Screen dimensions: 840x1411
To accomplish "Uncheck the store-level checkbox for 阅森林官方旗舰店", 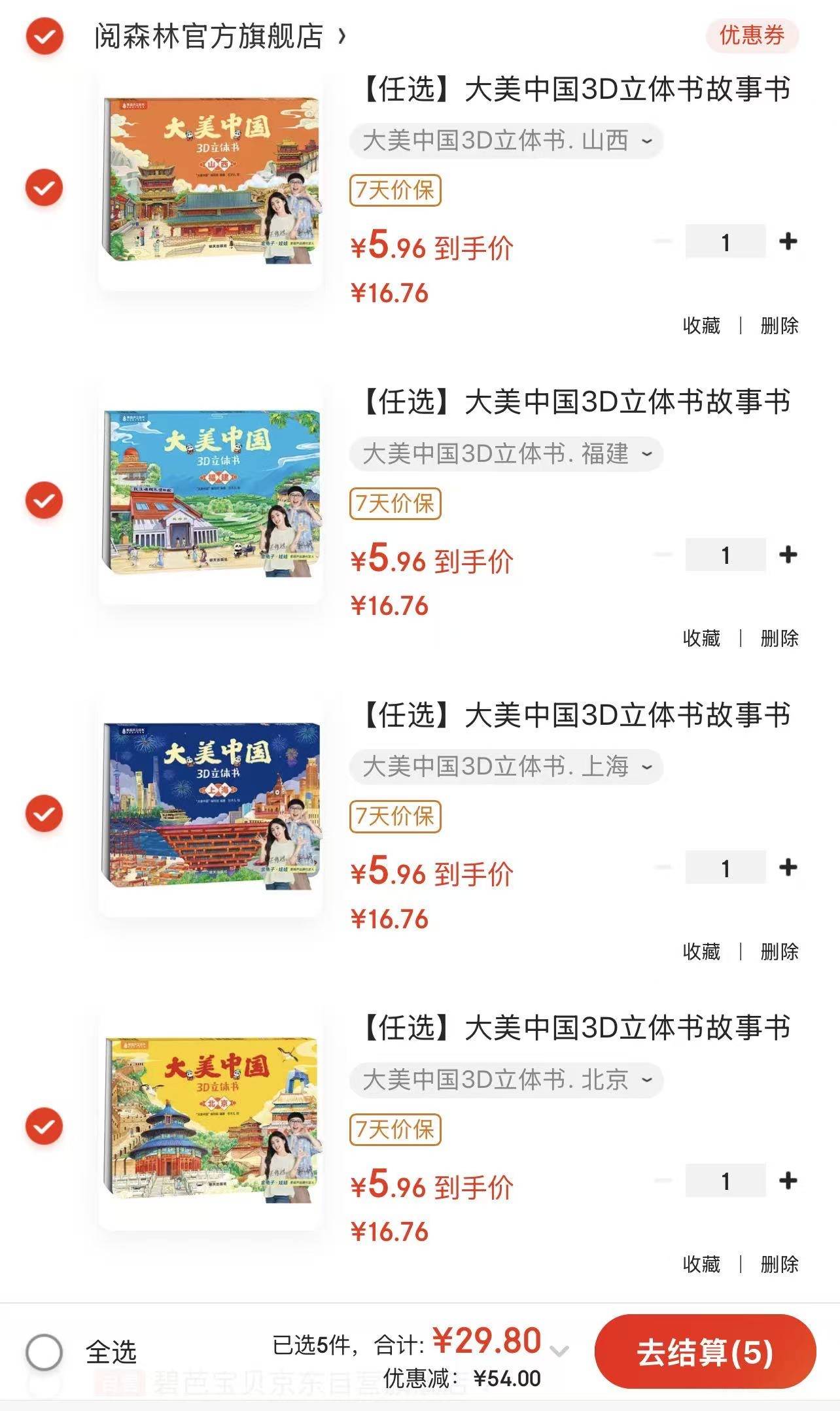I will point(44,37).
